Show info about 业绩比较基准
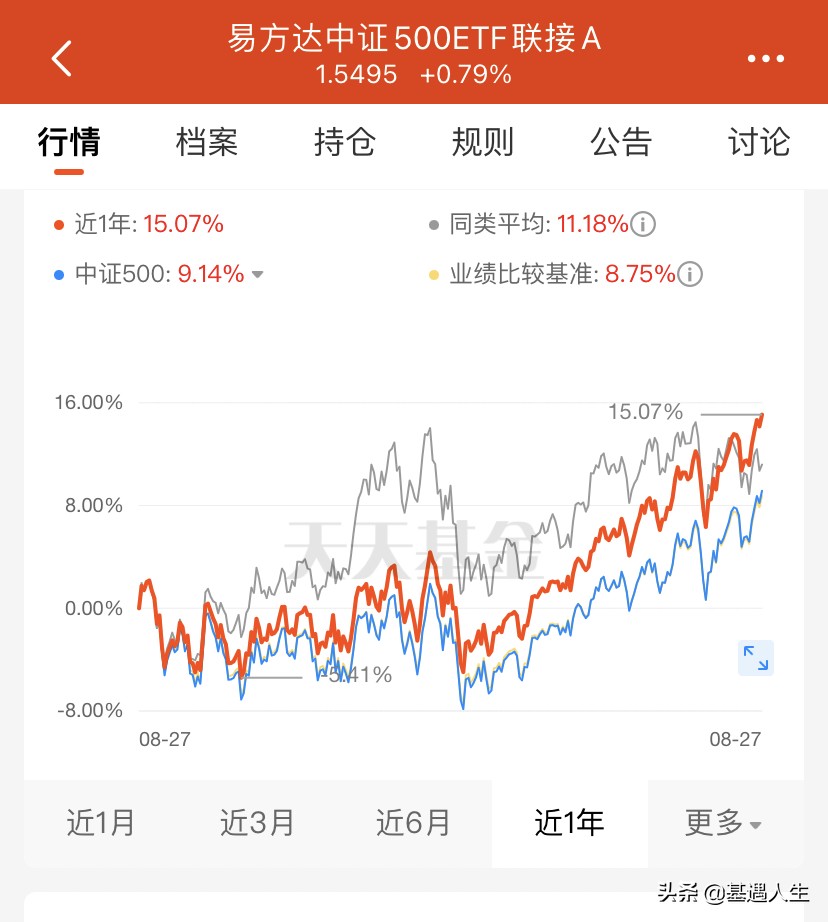828x922 pixels. pos(690,274)
